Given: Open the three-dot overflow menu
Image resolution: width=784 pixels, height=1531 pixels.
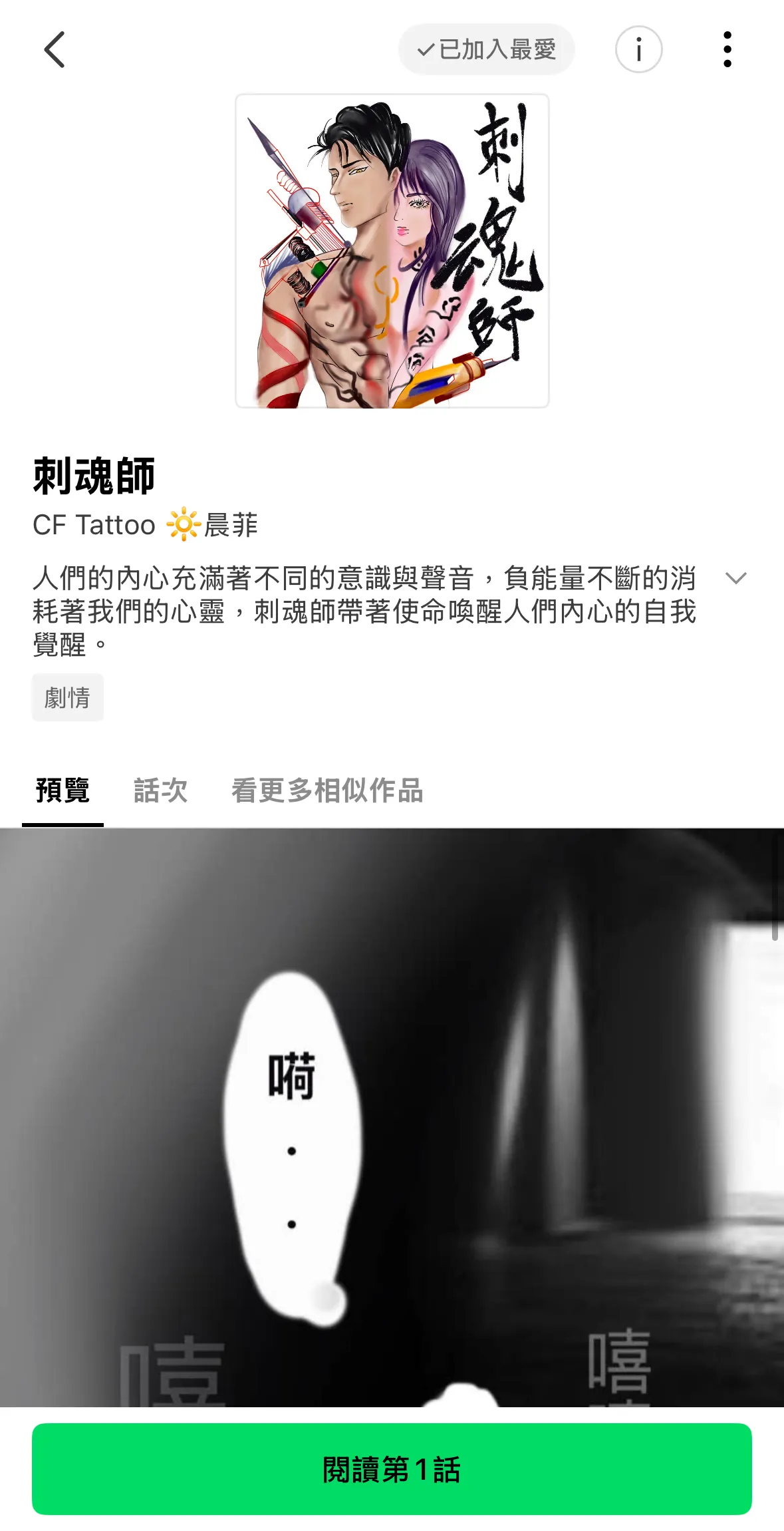Looking at the screenshot, I should [x=727, y=50].
